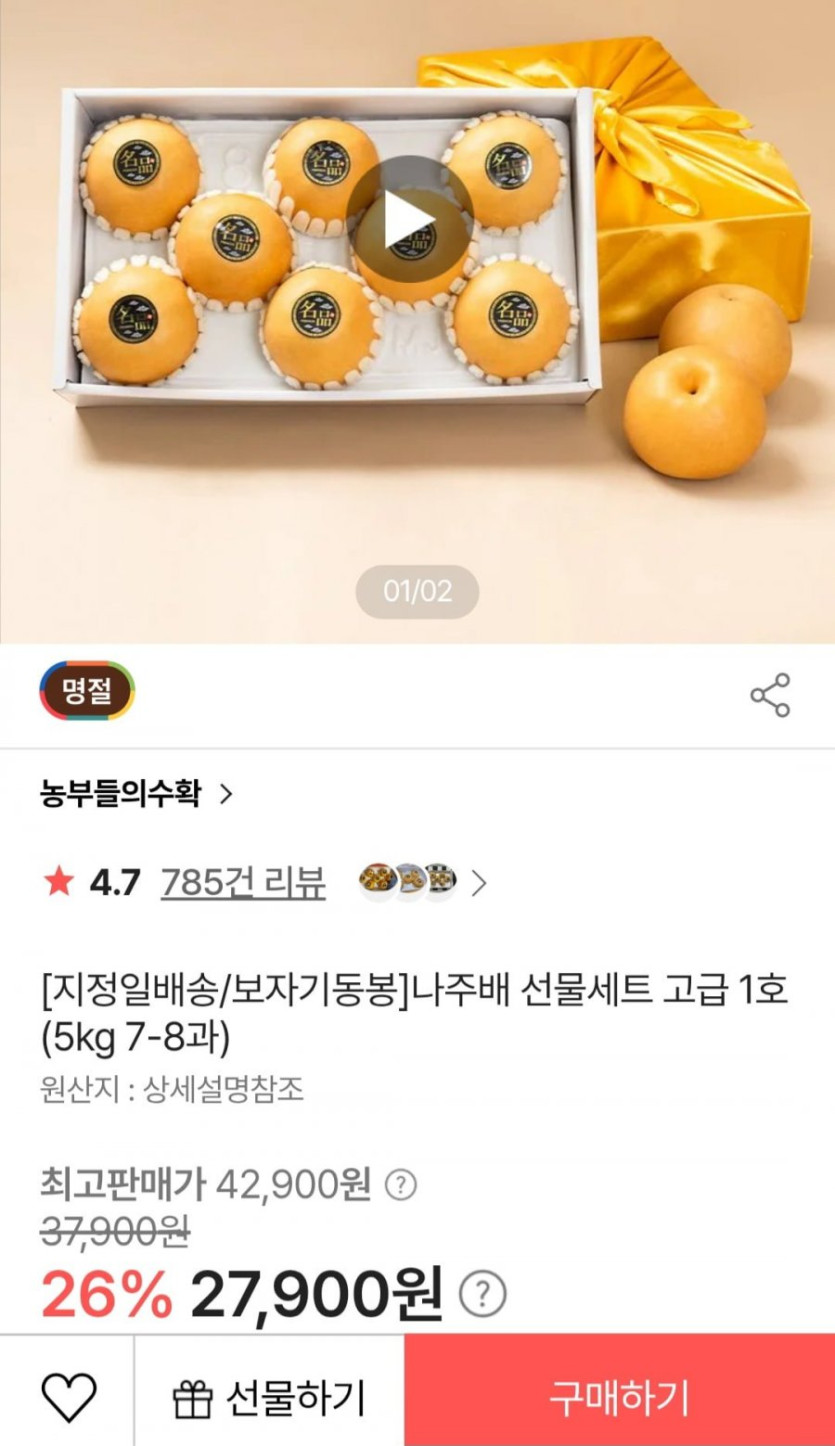Add product to wishlist with heart
Screen dimensions: 835x1446
(68, 1396)
